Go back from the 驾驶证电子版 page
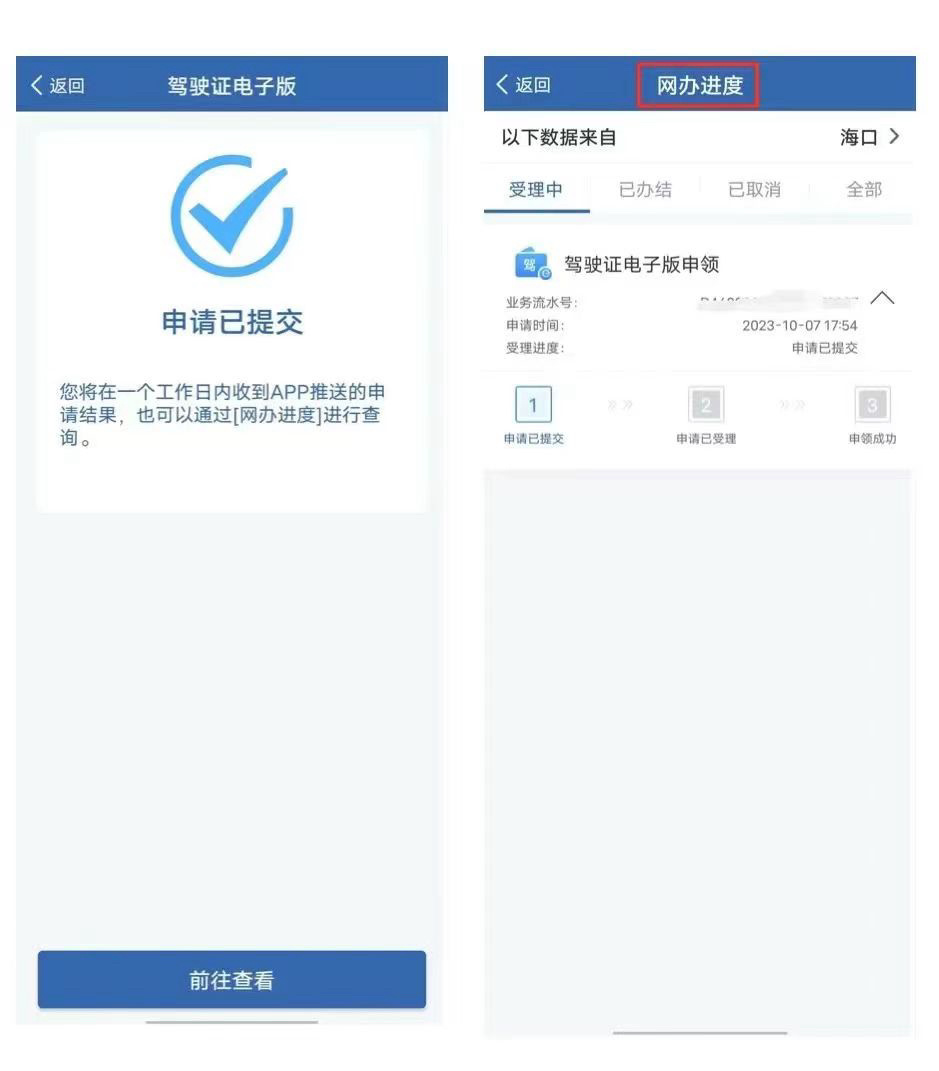 click(x=58, y=86)
